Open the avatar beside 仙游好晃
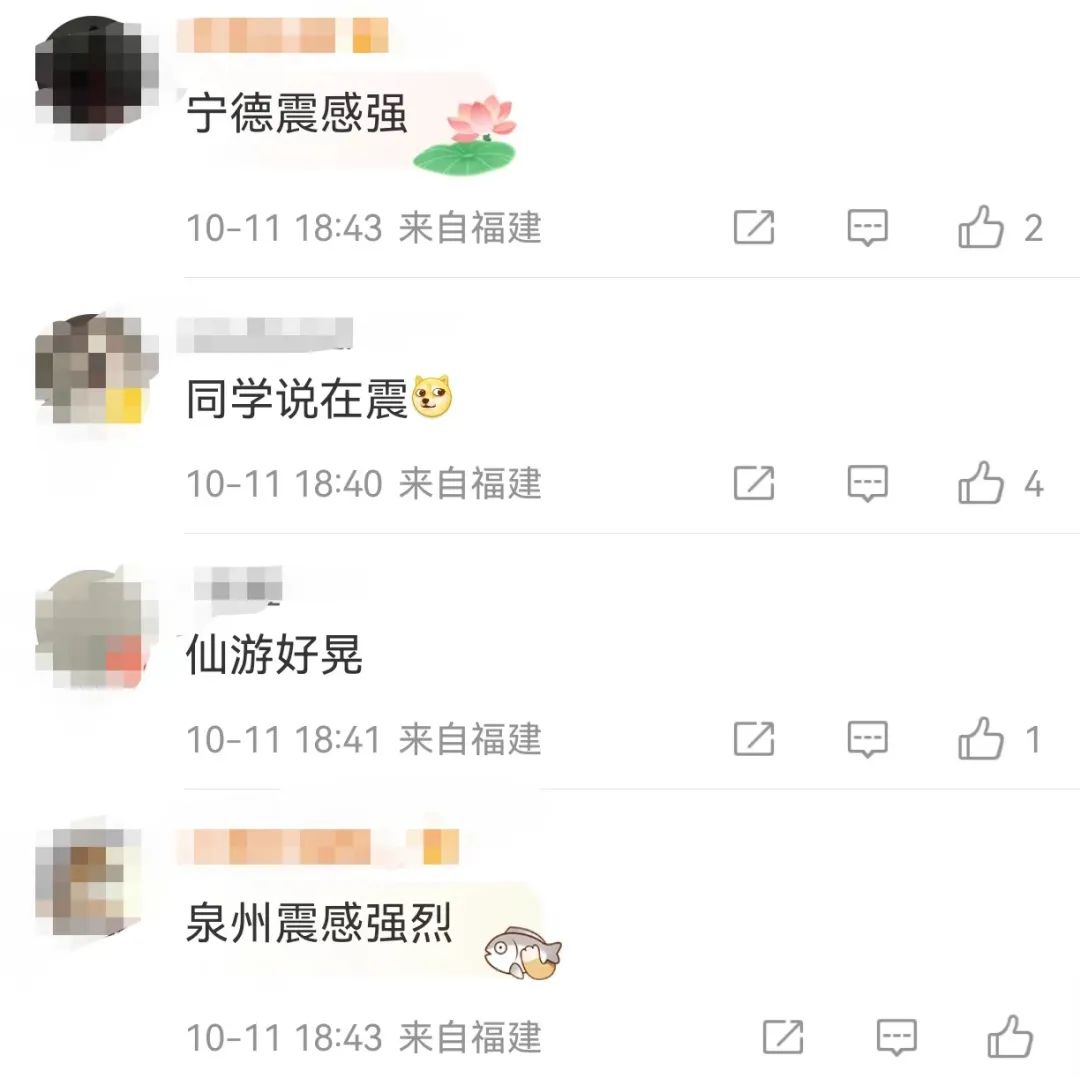Screen dimensions: 1080x1078 (x=96, y=626)
